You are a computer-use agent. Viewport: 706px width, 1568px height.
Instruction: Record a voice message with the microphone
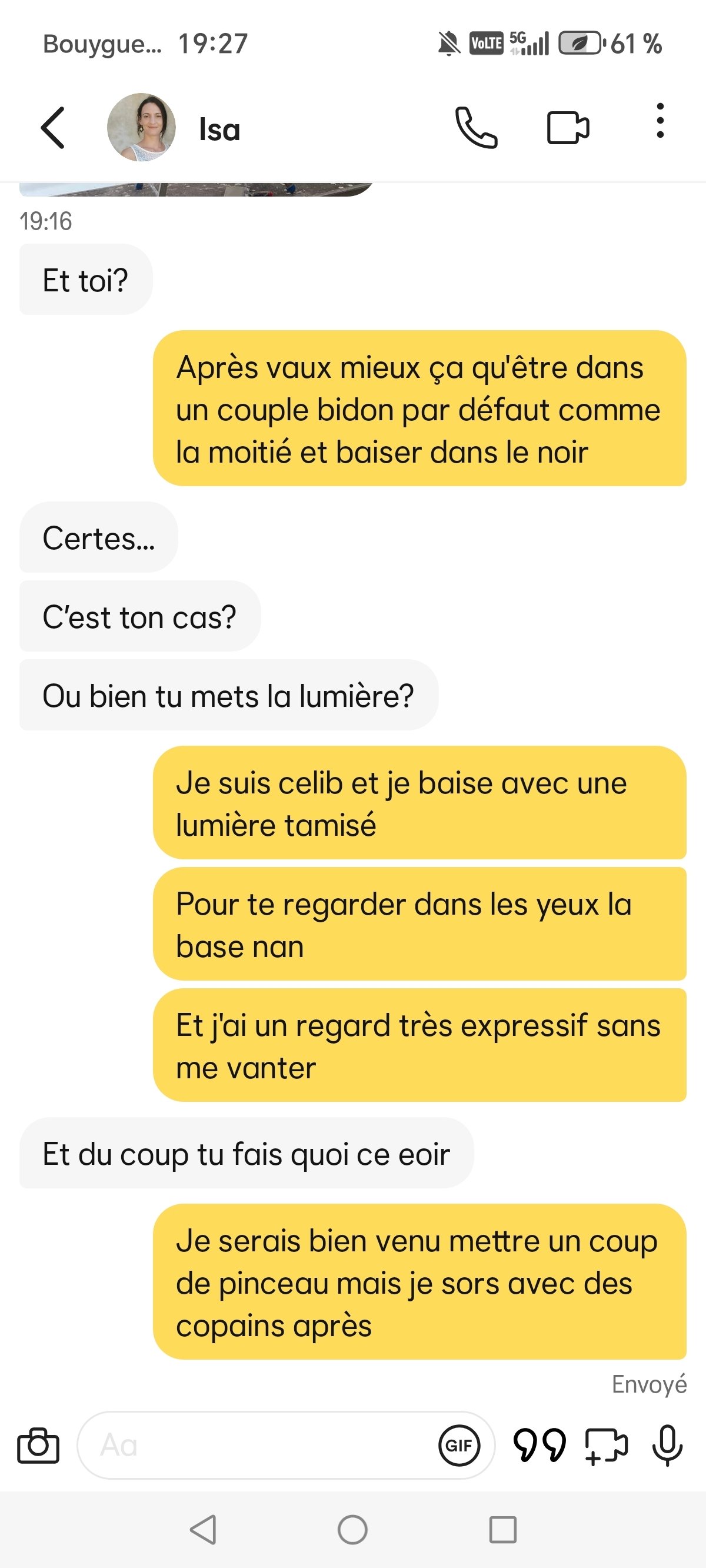click(667, 1445)
